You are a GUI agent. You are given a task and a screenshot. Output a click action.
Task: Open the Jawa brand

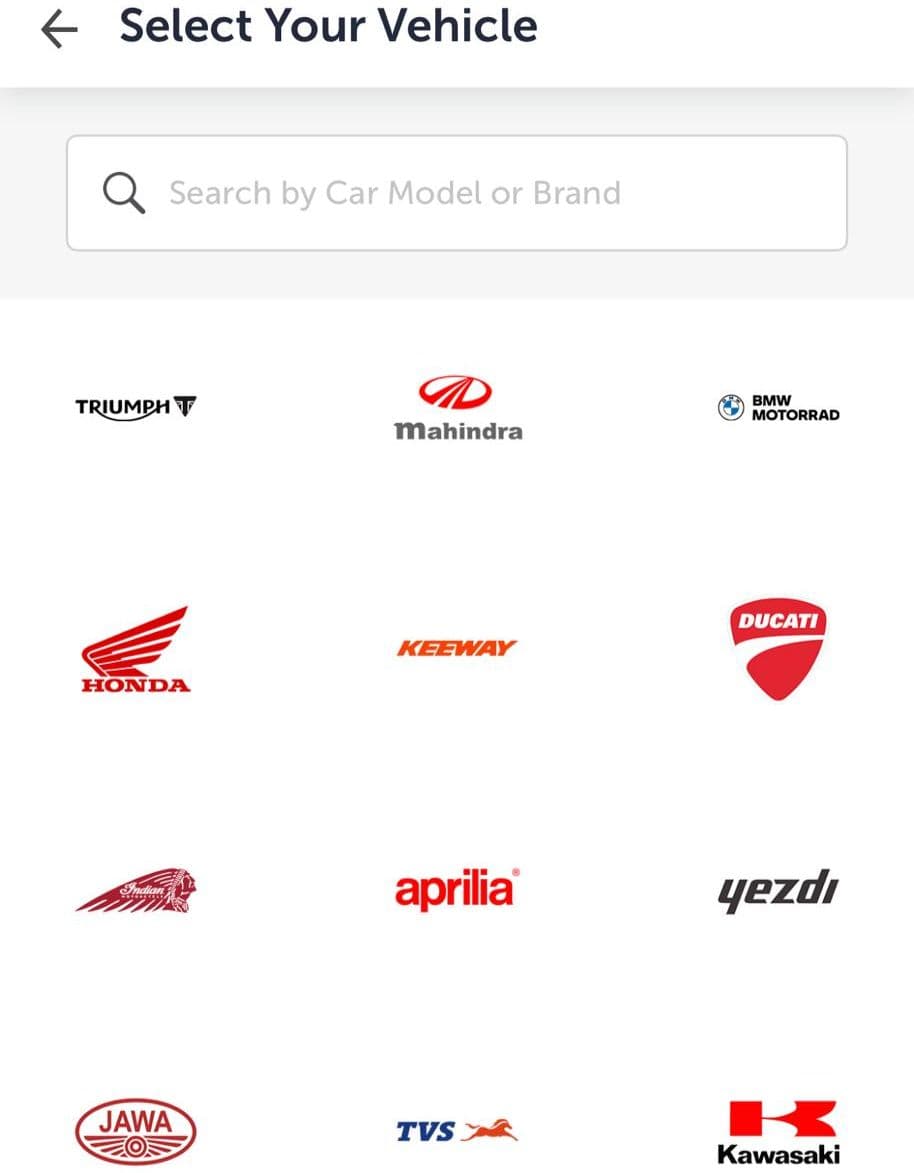pyautogui.click(x=136, y=1131)
